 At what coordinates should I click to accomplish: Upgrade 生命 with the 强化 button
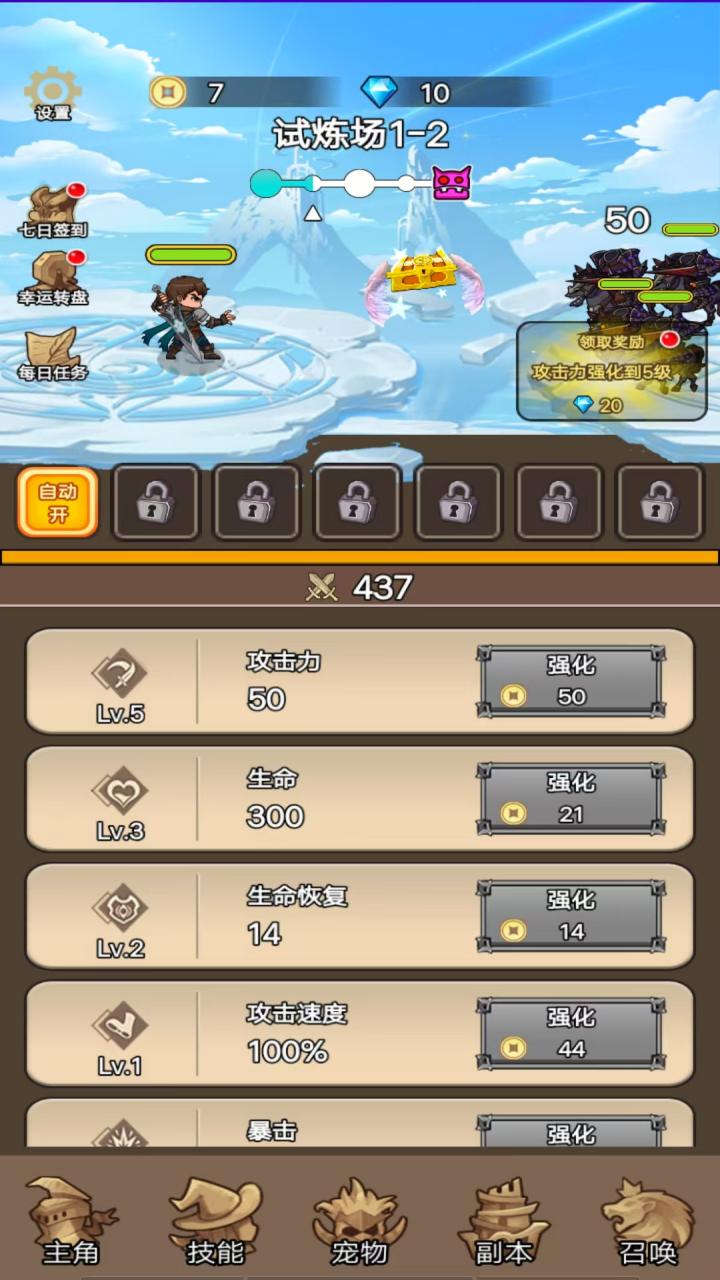tap(570, 799)
